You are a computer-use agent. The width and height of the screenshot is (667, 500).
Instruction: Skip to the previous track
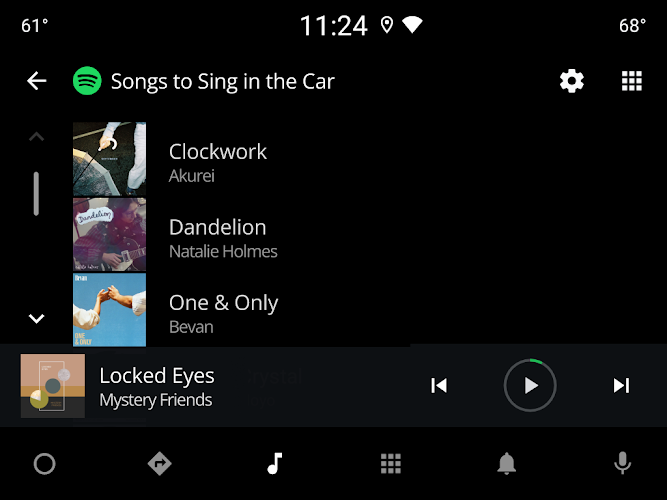439,386
